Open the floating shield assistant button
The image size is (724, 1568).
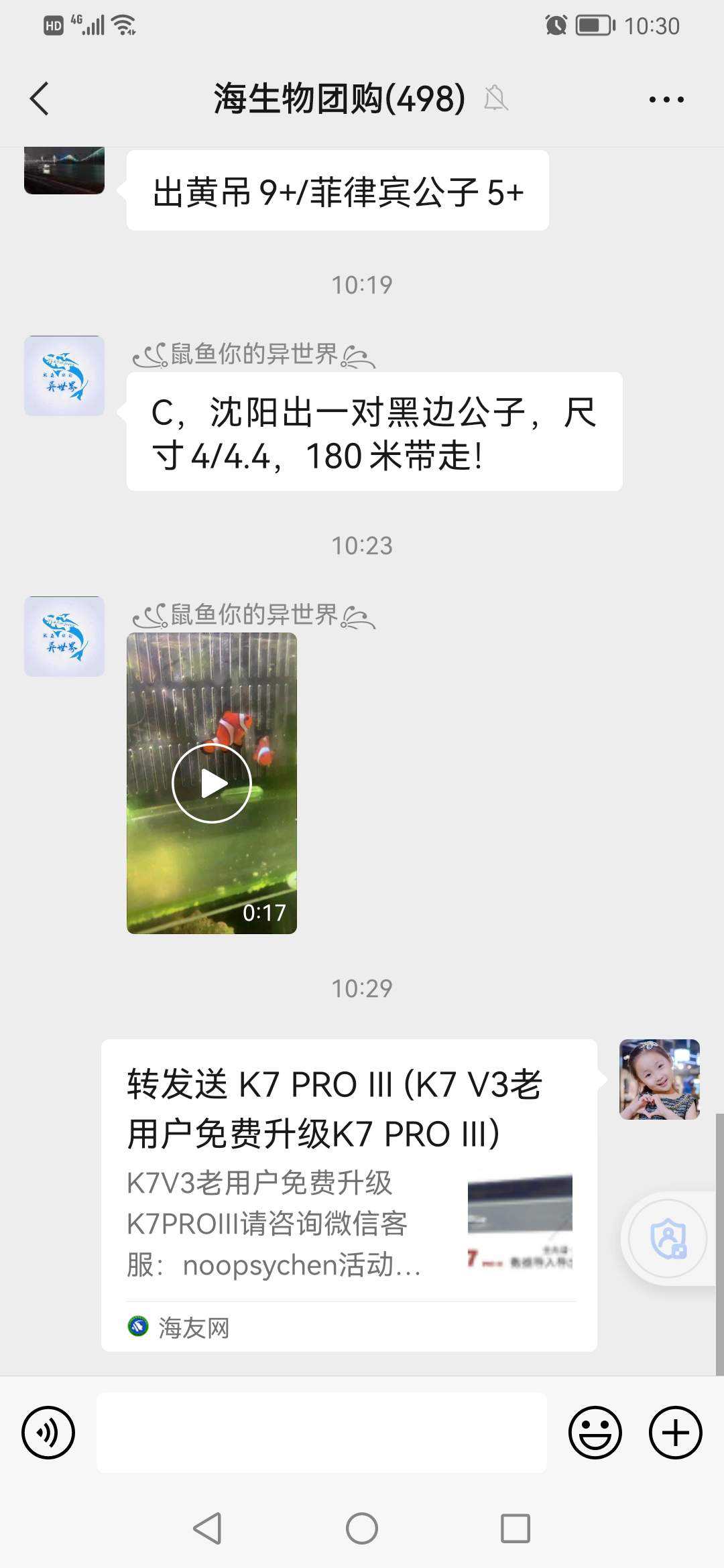click(x=668, y=1238)
